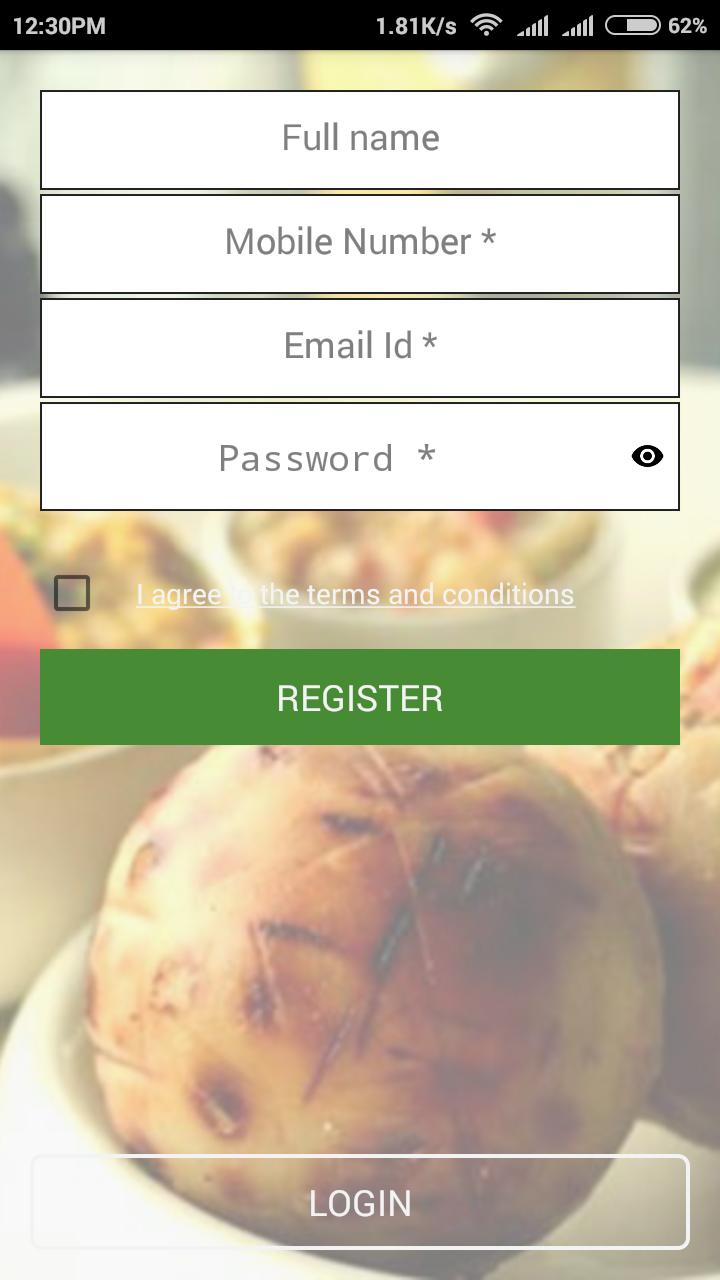This screenshot has height=1280, width=720.
Task: Select the Email Id field
Action: coord(360,347)
